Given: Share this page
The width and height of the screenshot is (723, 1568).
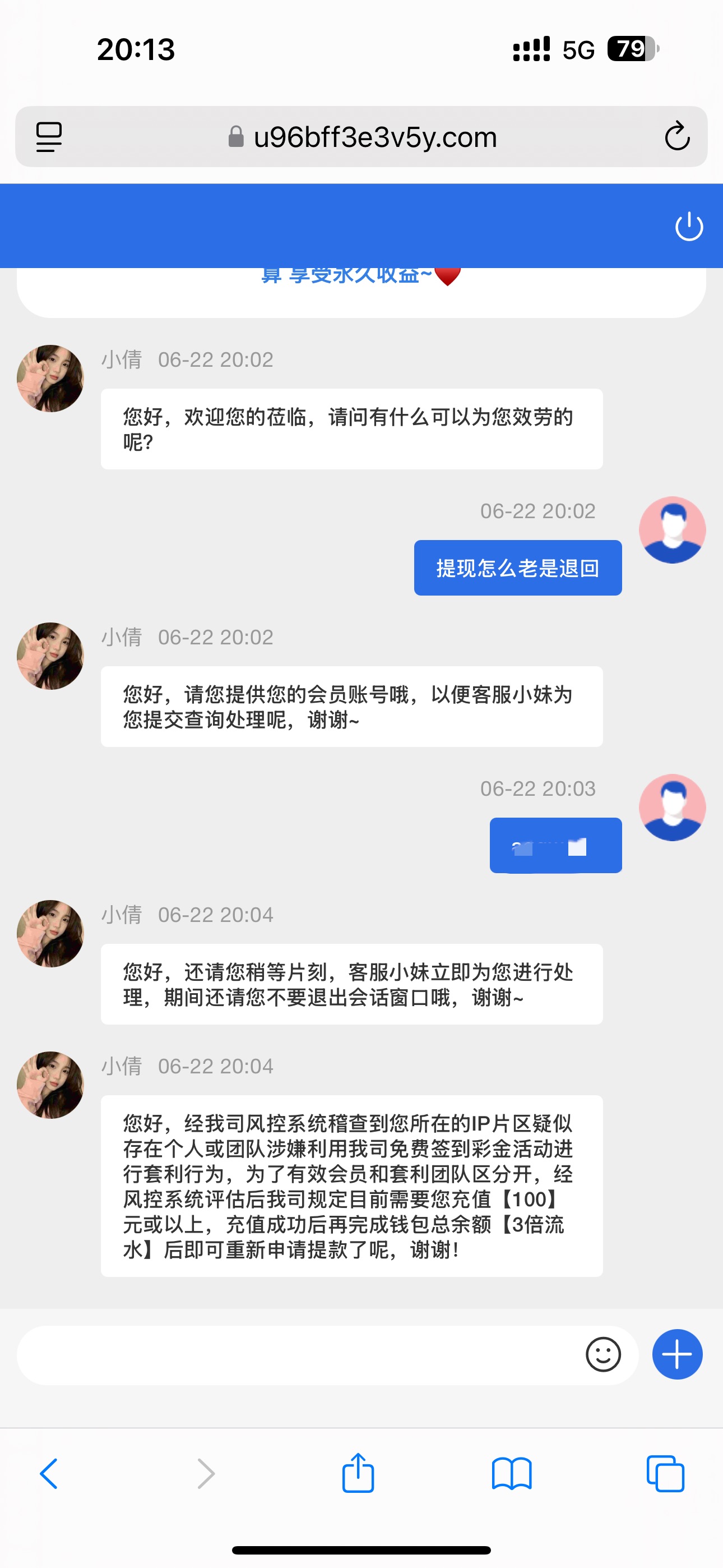Looking at the screenshot, I should point(358,1473).
